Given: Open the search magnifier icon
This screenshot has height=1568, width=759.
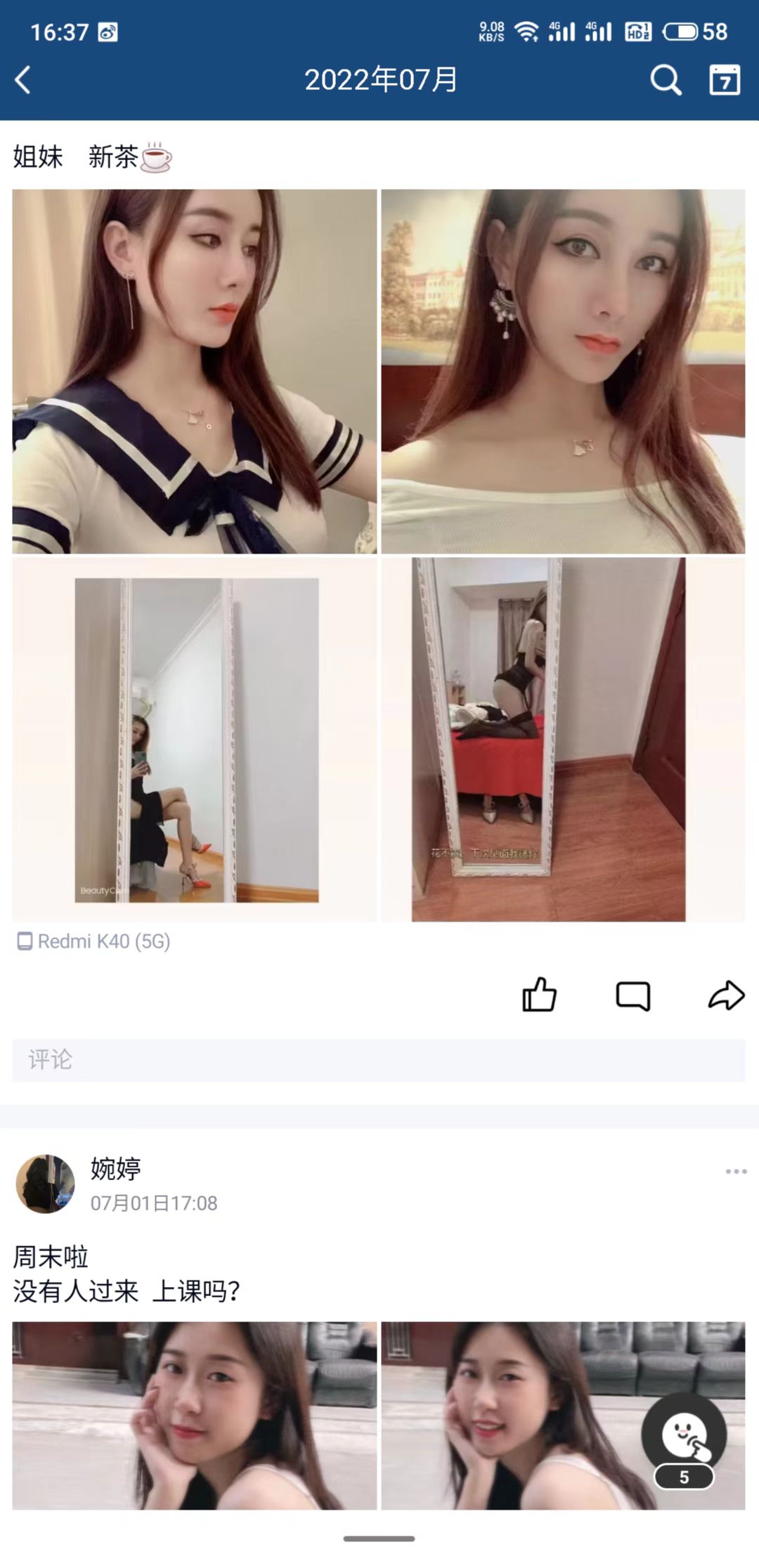Looking at the screenshot, I should point(665,80).
